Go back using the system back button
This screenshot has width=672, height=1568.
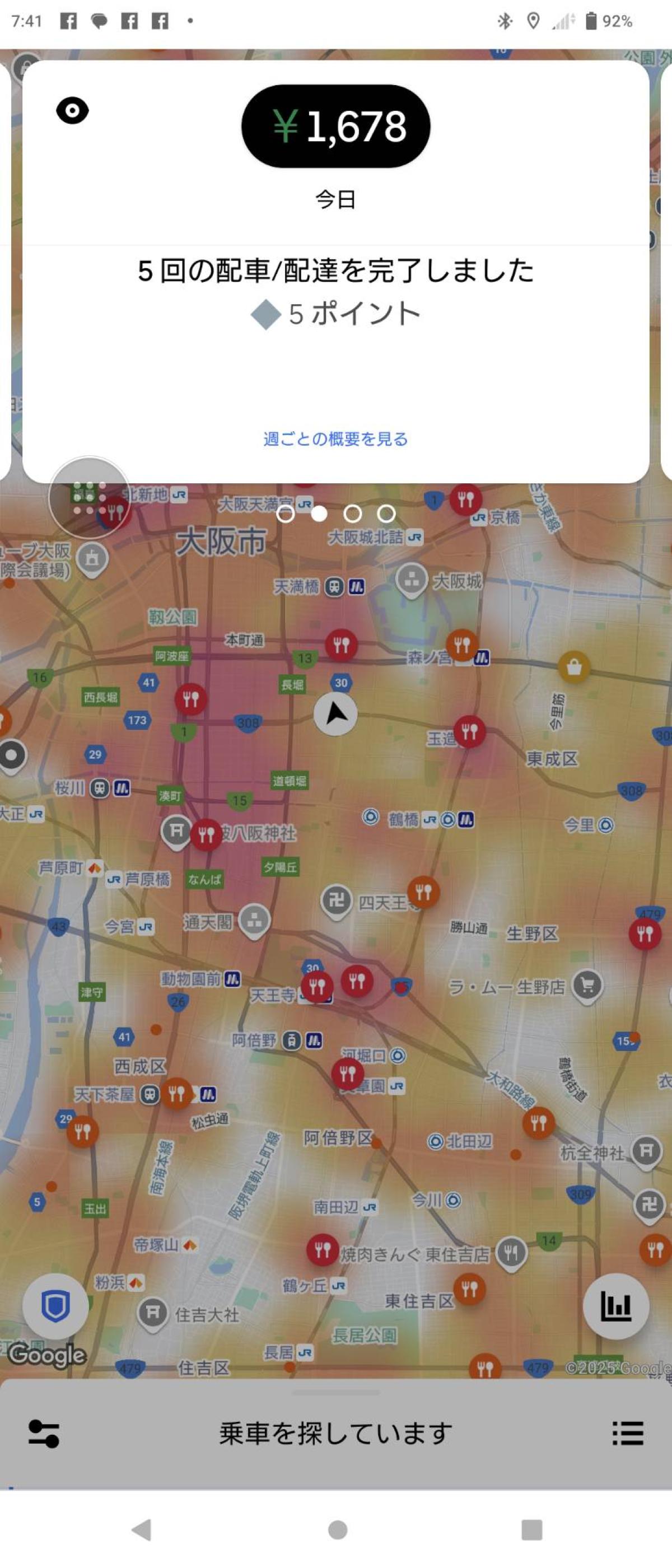point(141,1530)
